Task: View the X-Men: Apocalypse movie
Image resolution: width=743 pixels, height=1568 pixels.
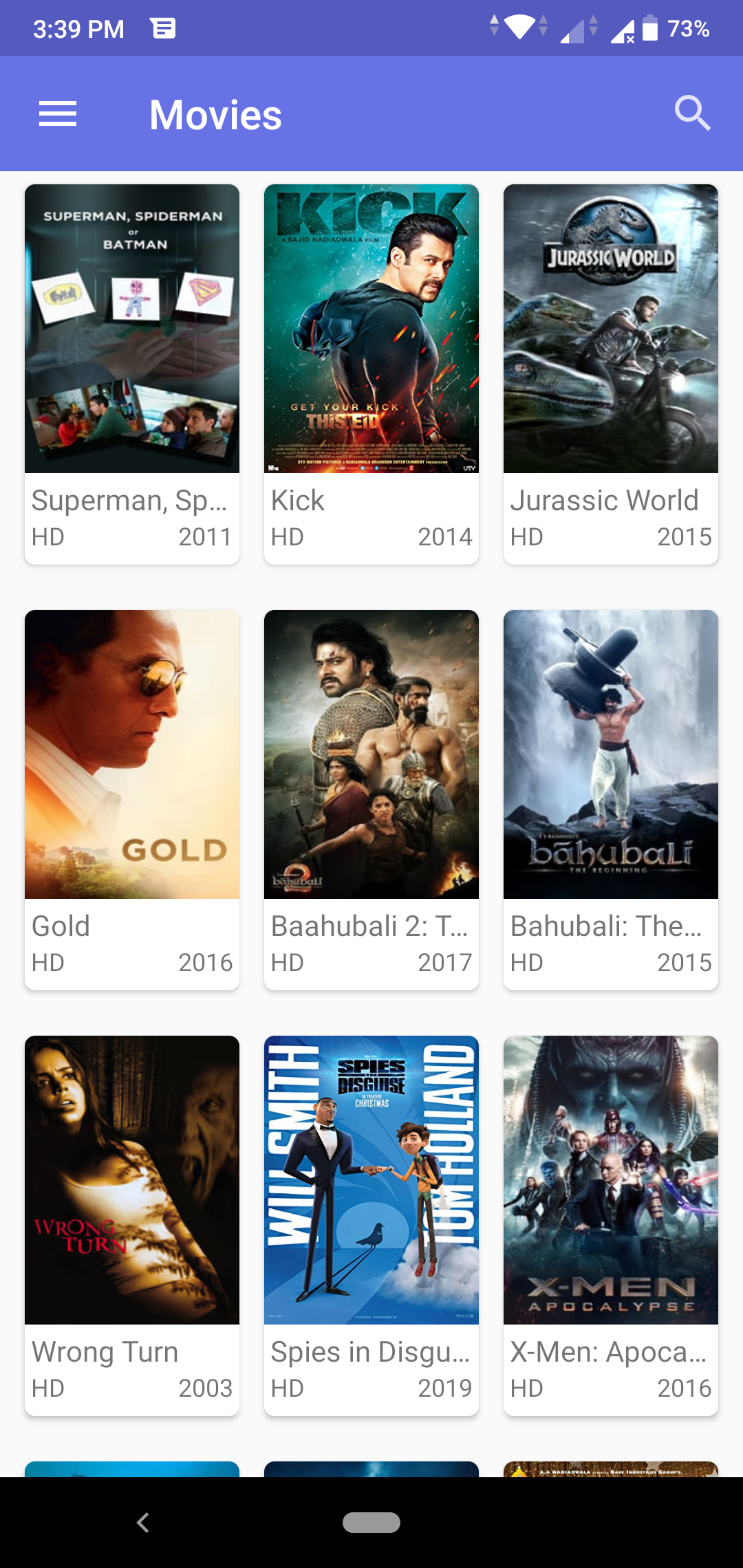Action: [x=611, y=1226]
